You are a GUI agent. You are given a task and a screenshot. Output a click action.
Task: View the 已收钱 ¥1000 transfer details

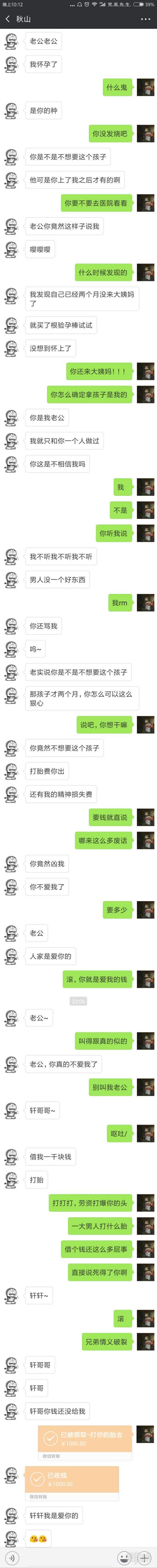coord(72,1480)
